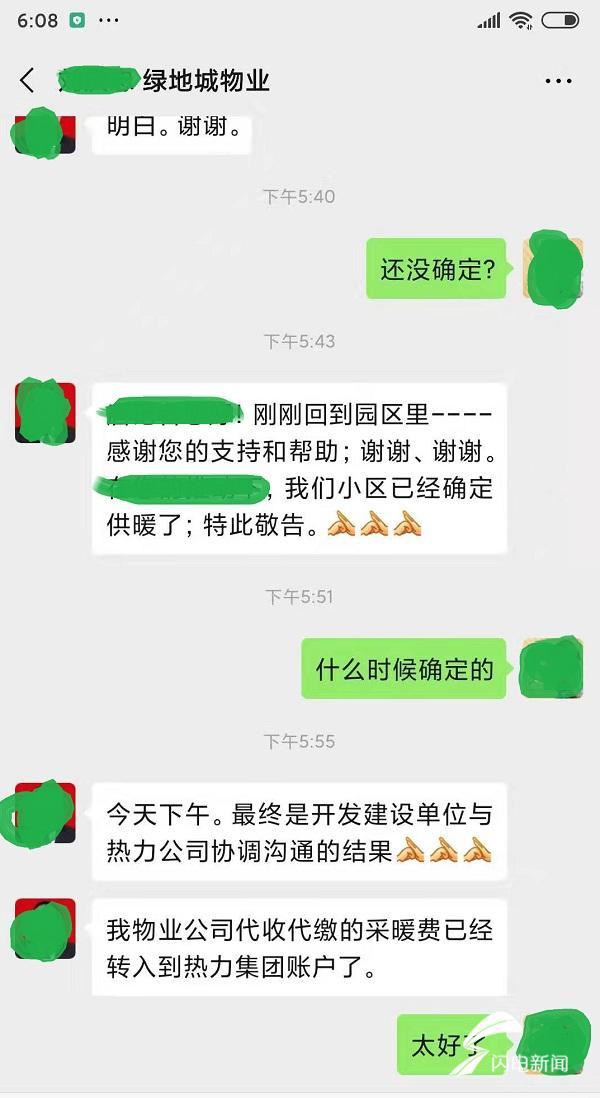The height and width of the screenshot is (1098, 600).
Task: Open the avatar beside 今天下午 message
Action: (x=46, y=813)
